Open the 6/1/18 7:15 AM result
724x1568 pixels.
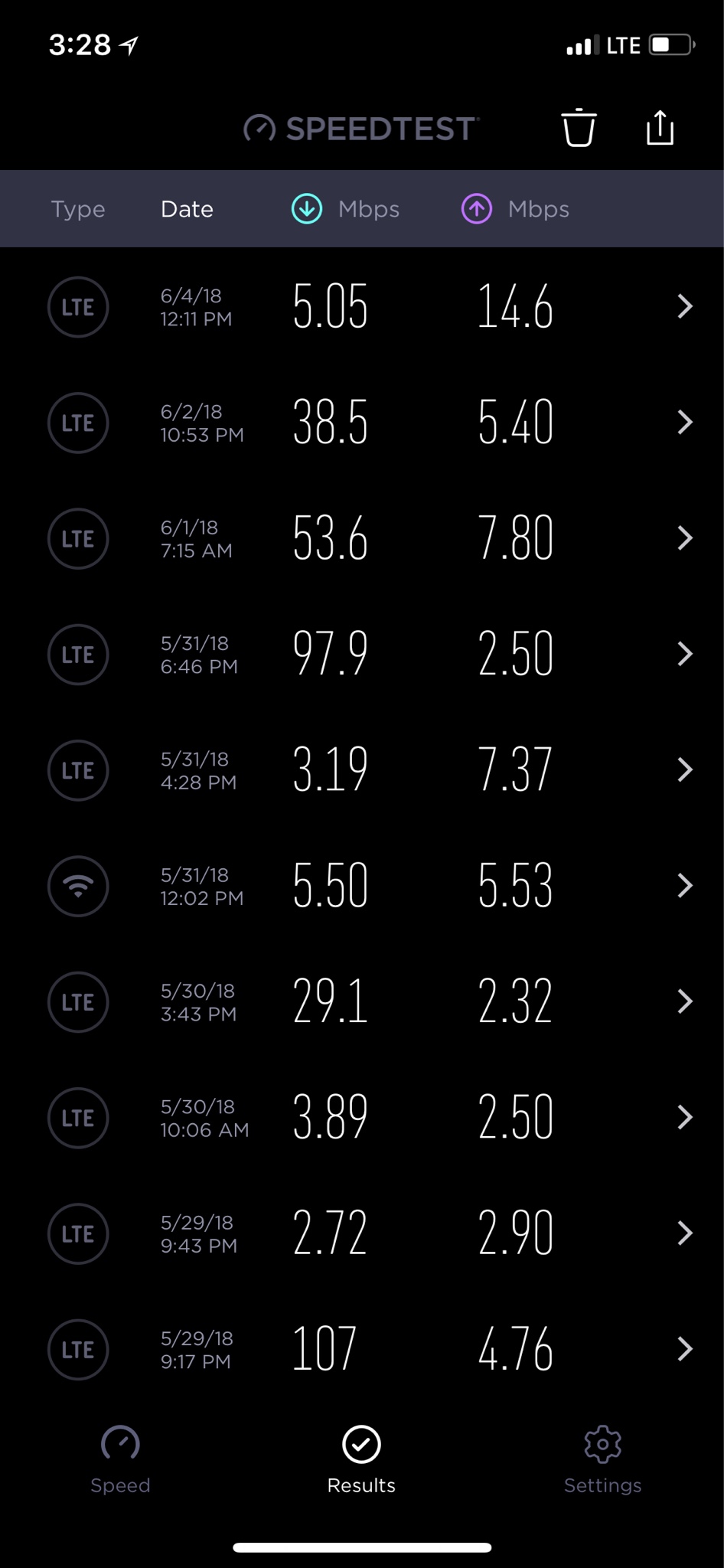tap(362, 538)
